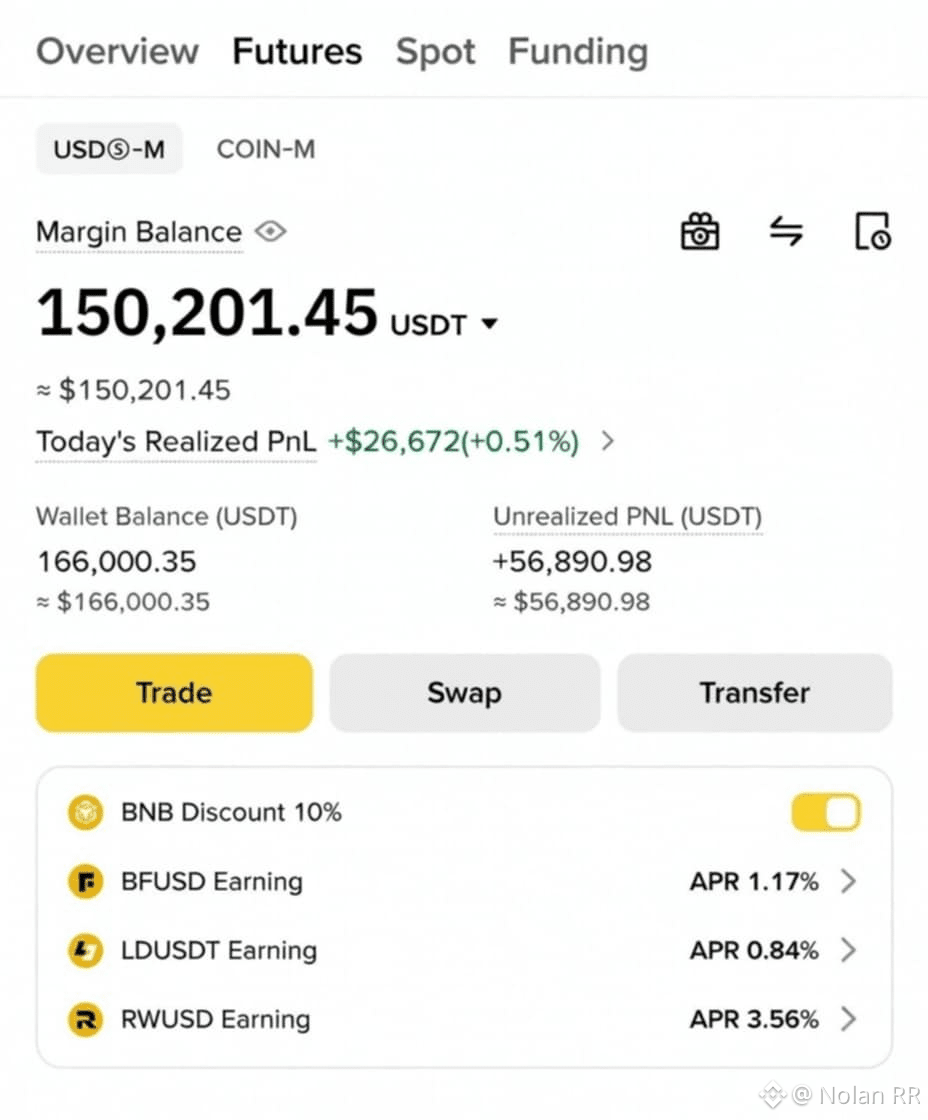Viewport: 928px width, 1120px height.
Task: Select the USDⓈ-M segment
Action: click(109, 149)
